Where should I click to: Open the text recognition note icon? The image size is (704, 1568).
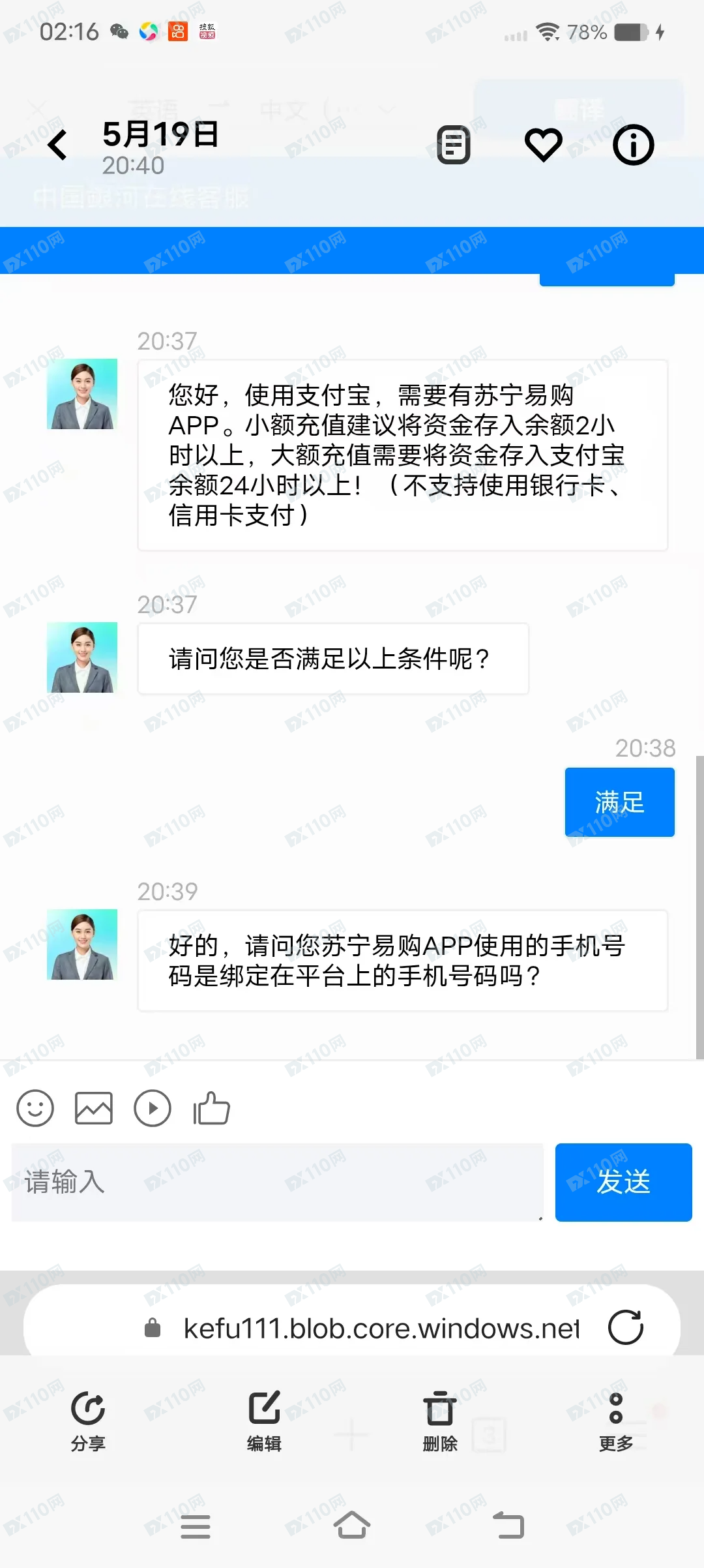(453, 144)
